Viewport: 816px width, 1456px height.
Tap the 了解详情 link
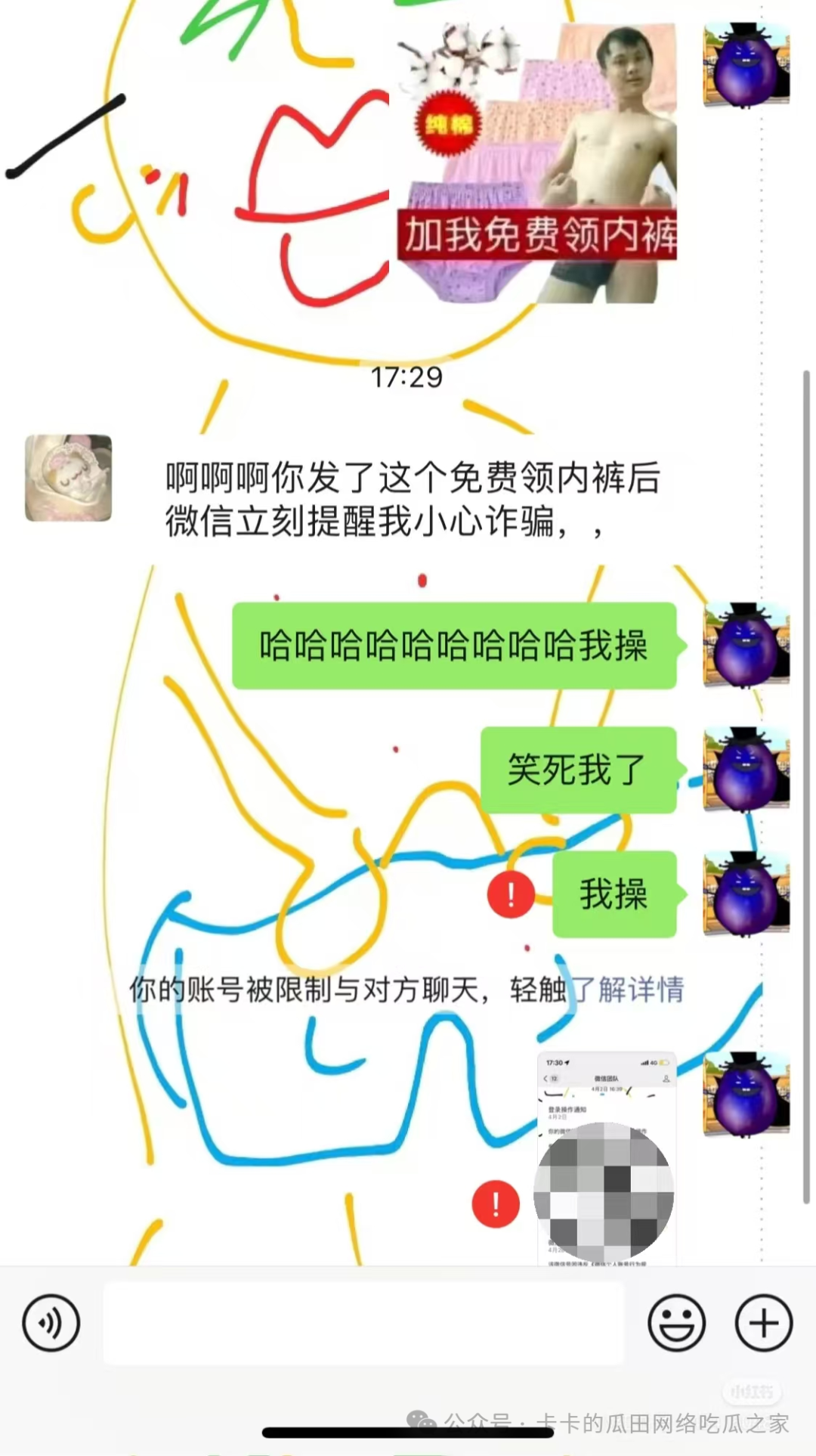629,990
